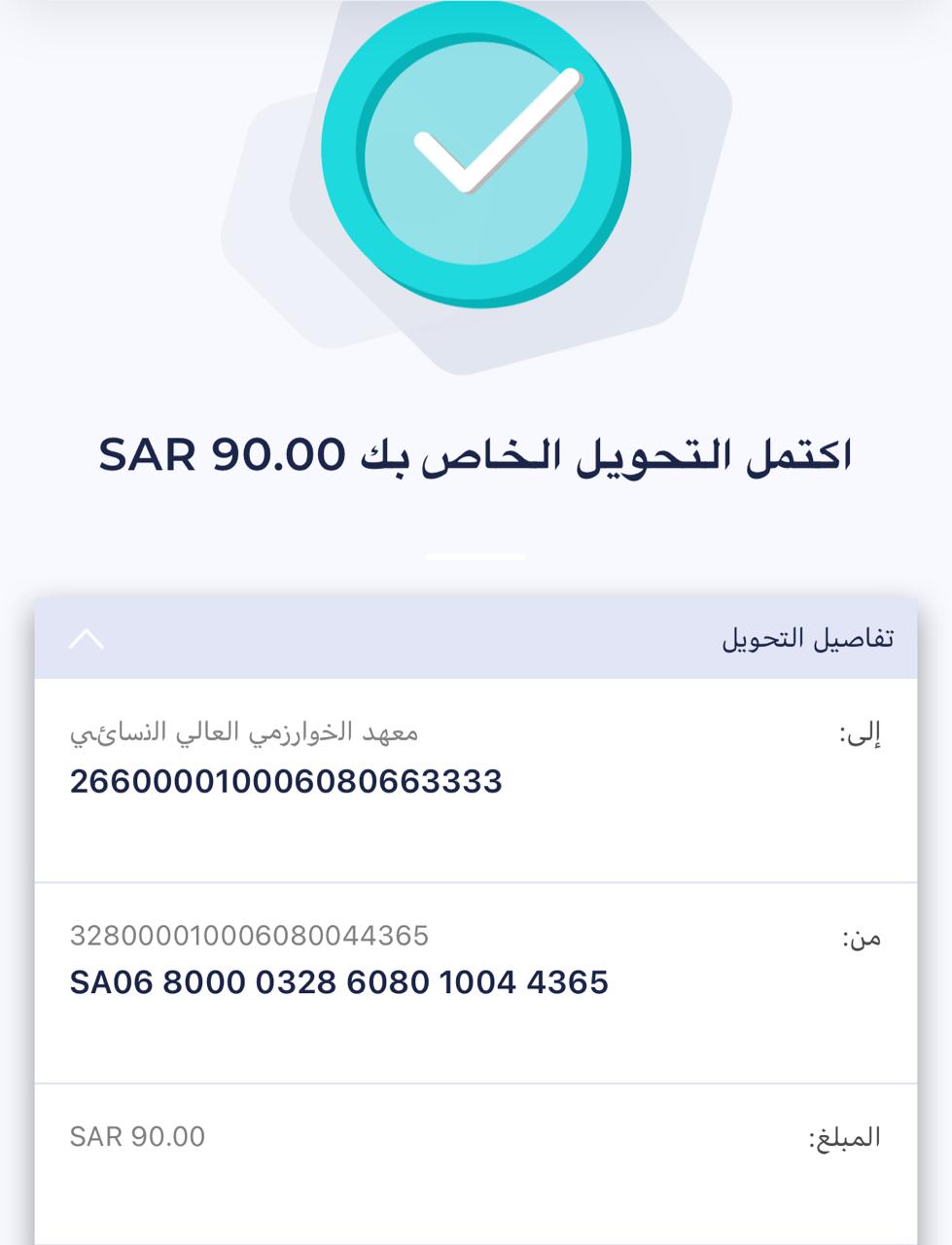Collapse the تفاصيل التحويل section
Viewport: 952px width, 1245px height.
pyautogui.click(x=87, y=639)
